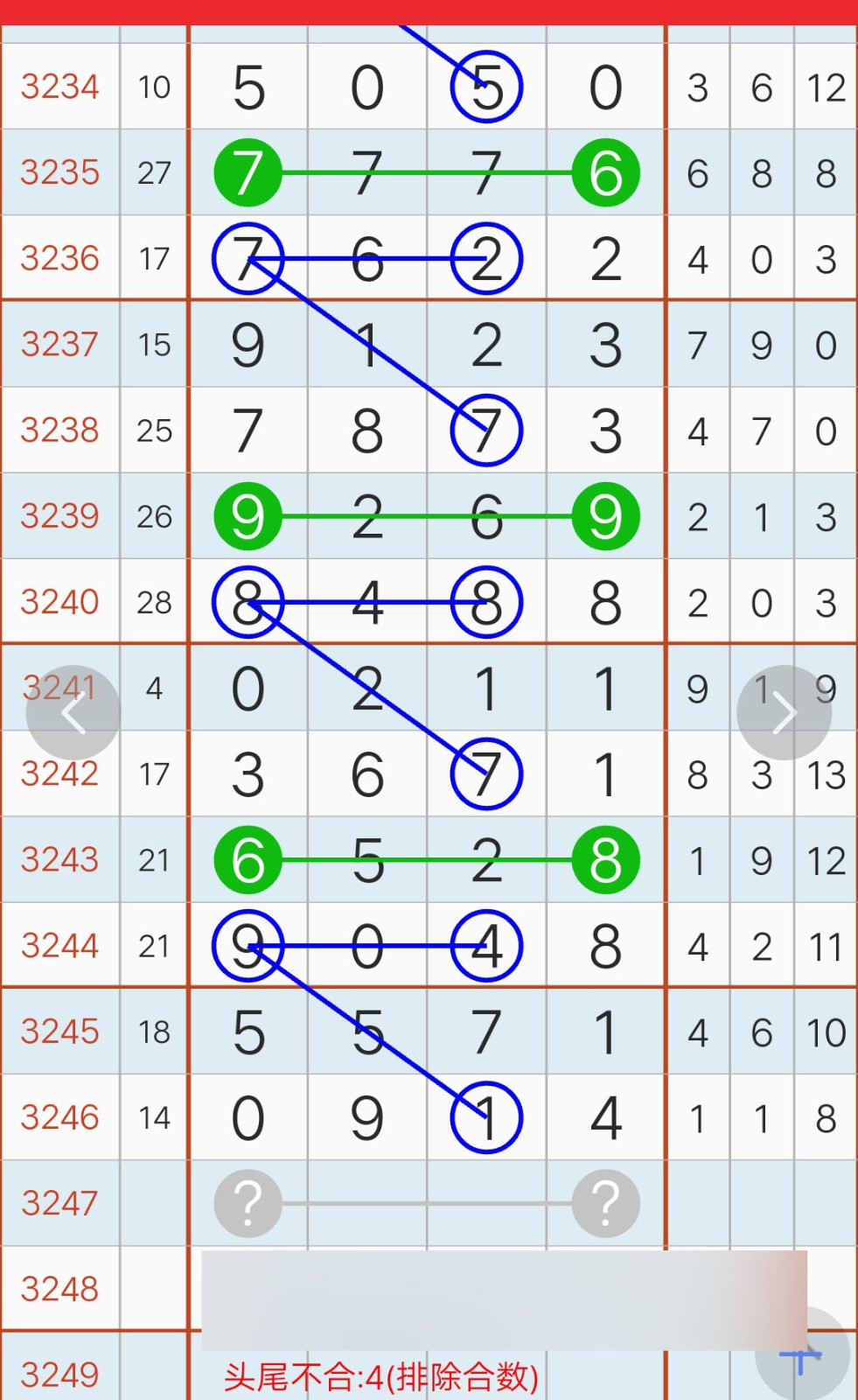Go to the next chart with the right arrow
858x1400 pixels.
point(784,713)
